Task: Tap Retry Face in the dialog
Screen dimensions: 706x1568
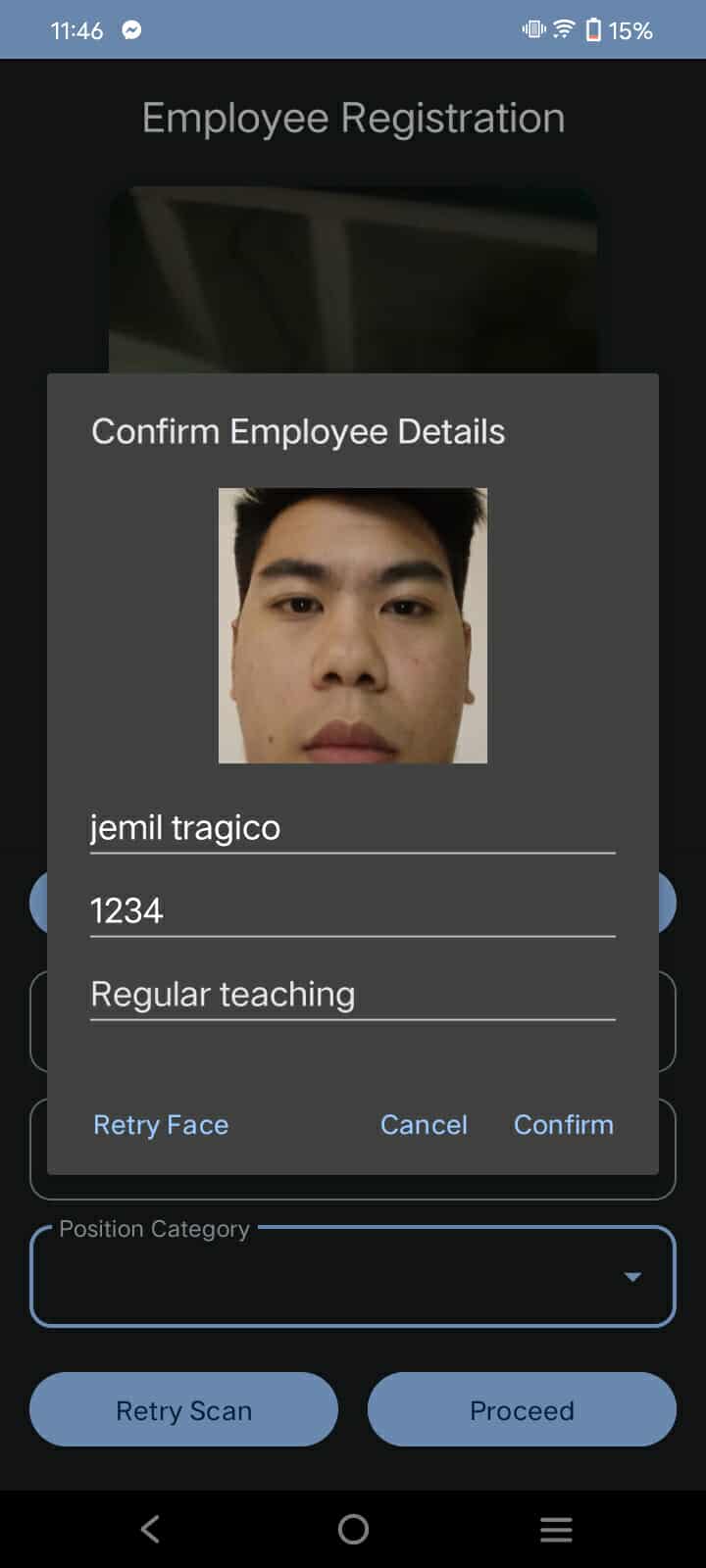Action: [161, 1124]
